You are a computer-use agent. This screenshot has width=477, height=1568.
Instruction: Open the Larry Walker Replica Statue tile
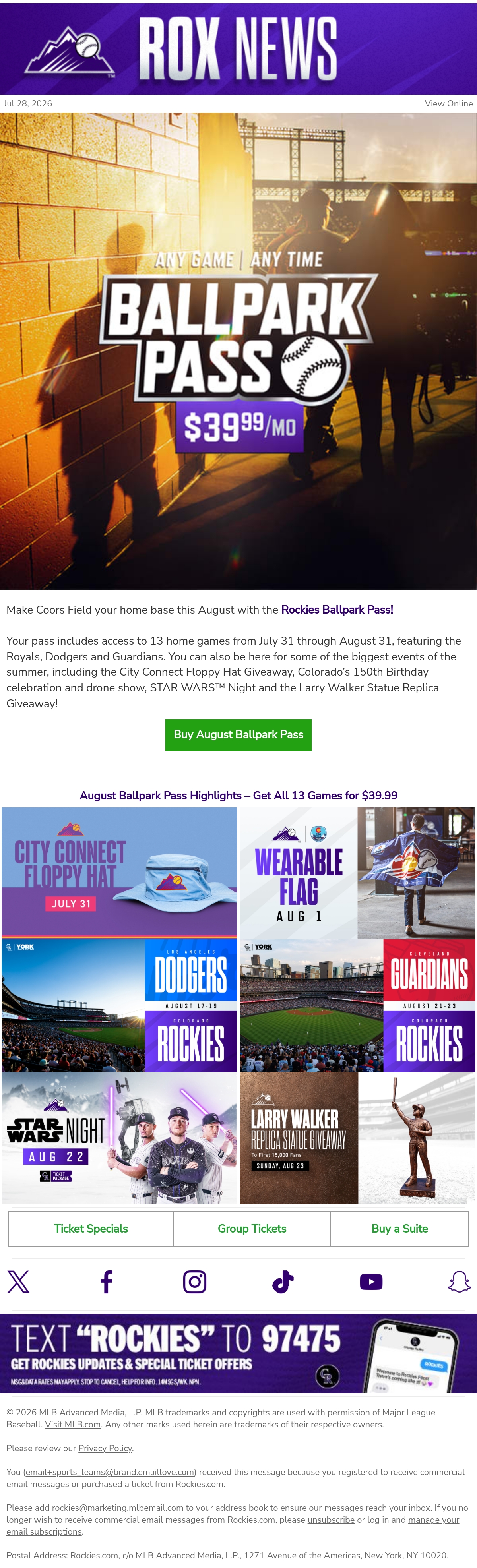(358, 1138)
